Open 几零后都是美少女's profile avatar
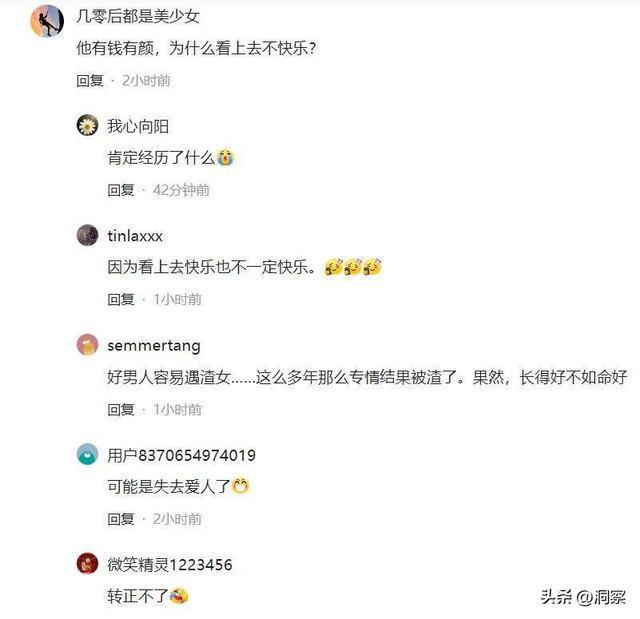Viewport: 640px width, 619px height. tap(46, 20)
